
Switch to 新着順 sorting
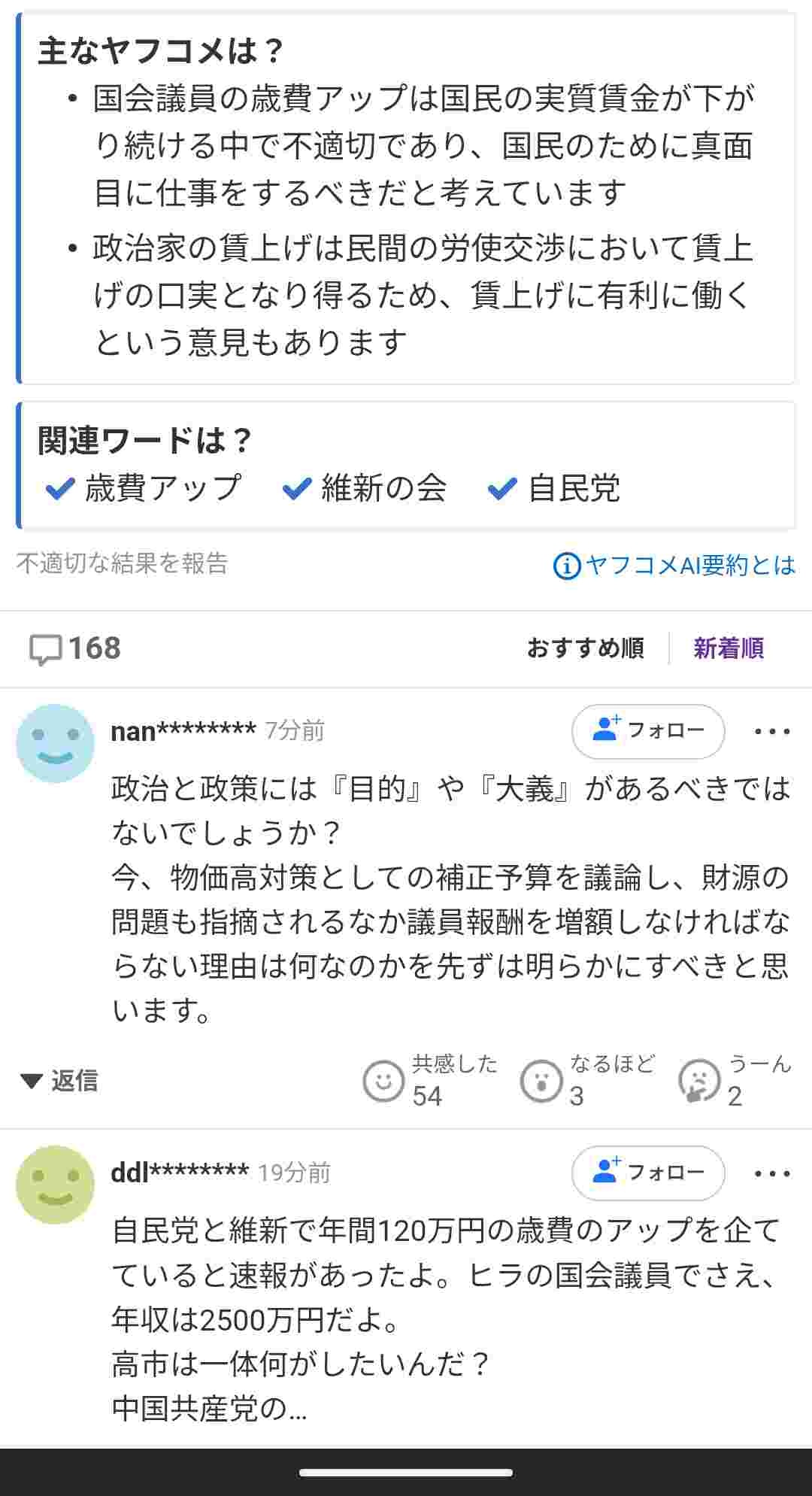[x=728, y=648]
